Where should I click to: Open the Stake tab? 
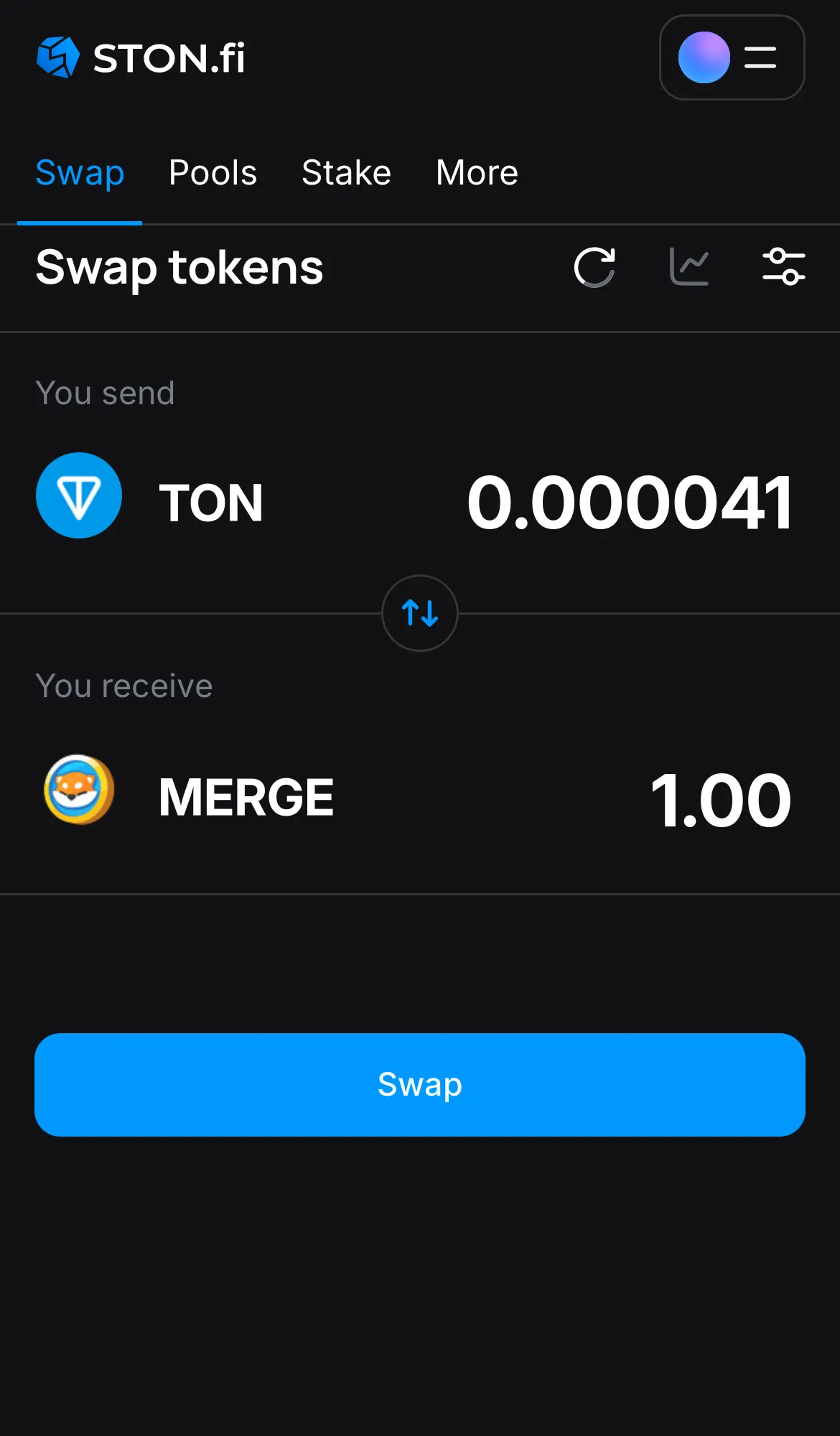coord(346,172)
